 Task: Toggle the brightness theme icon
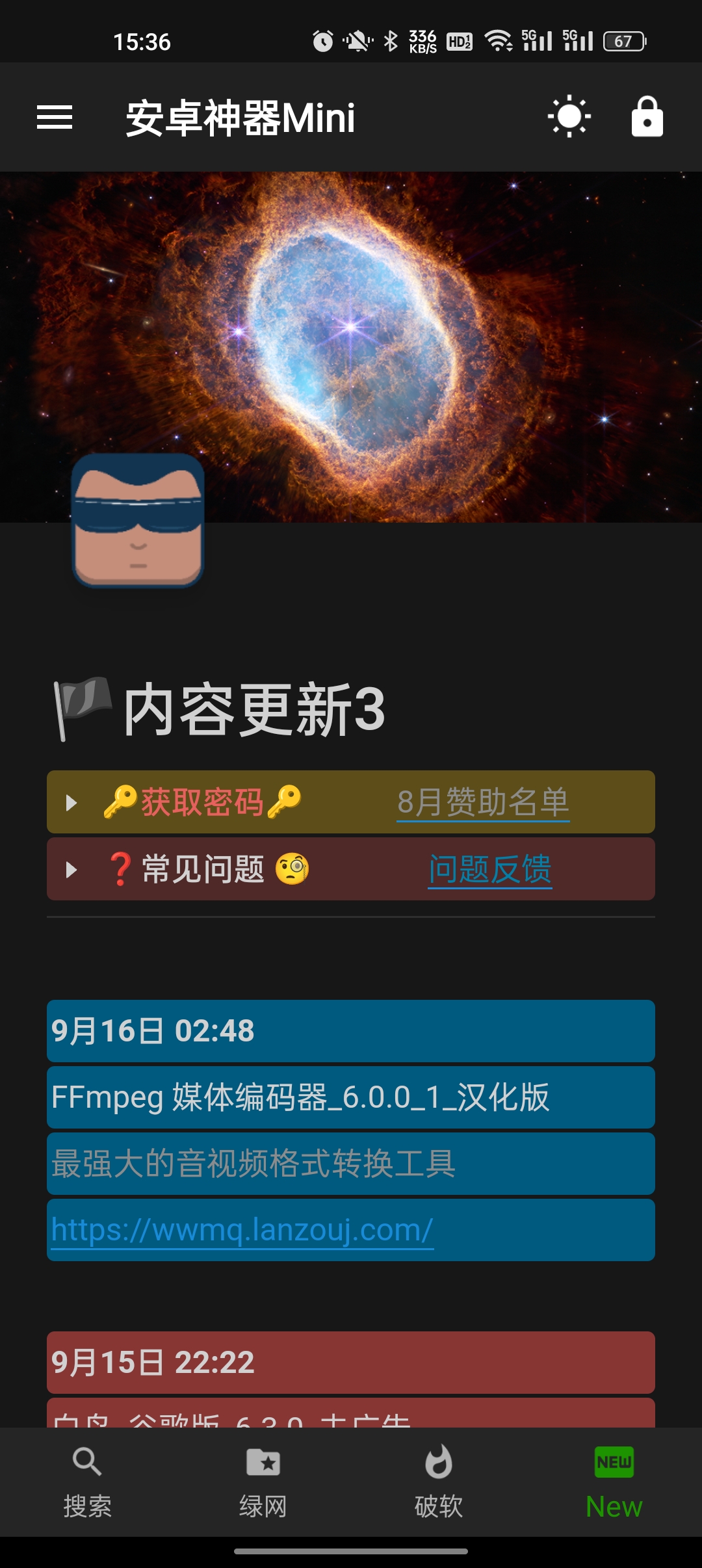(569, 117)
